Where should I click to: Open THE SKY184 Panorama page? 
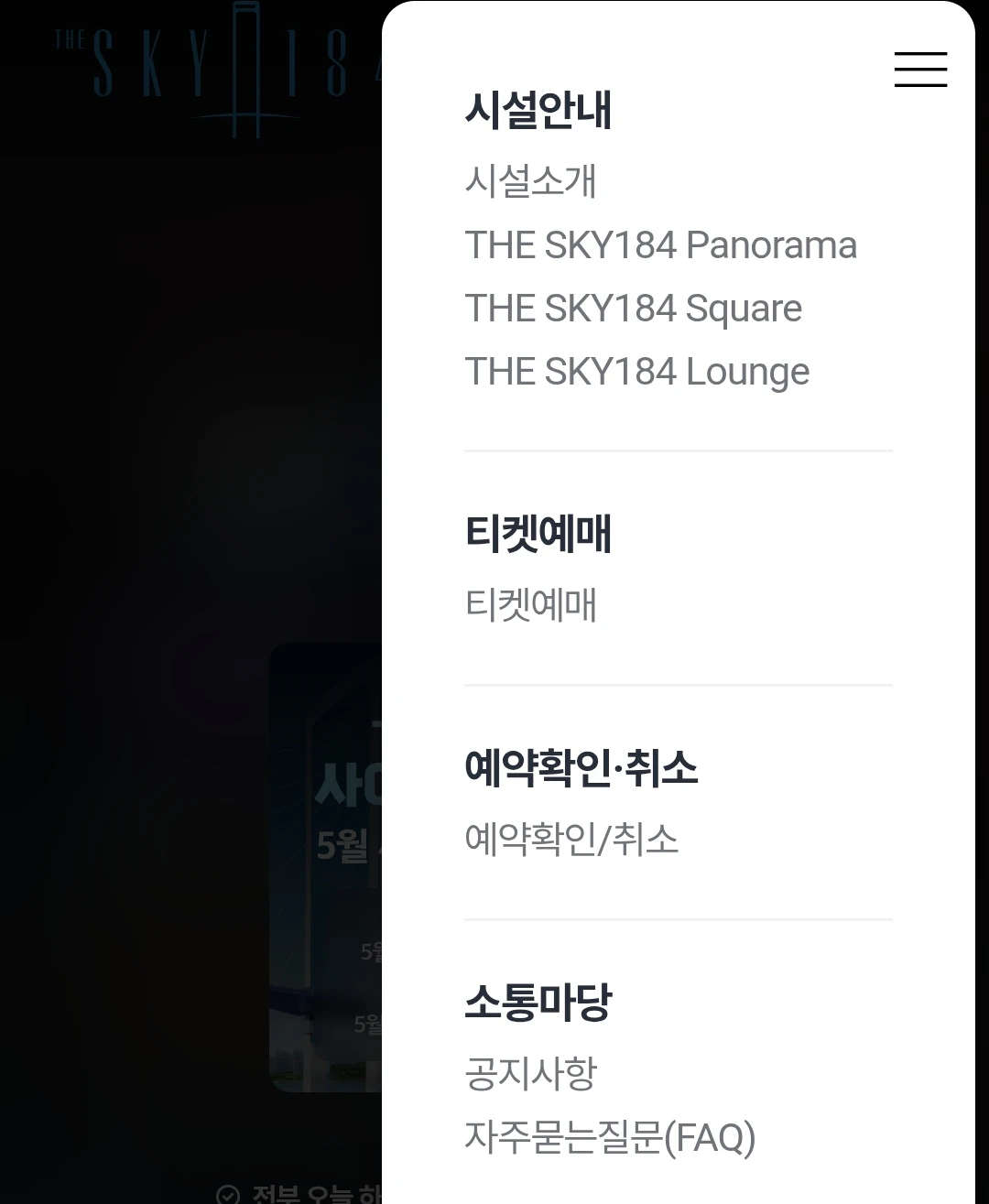pos(660,245)
